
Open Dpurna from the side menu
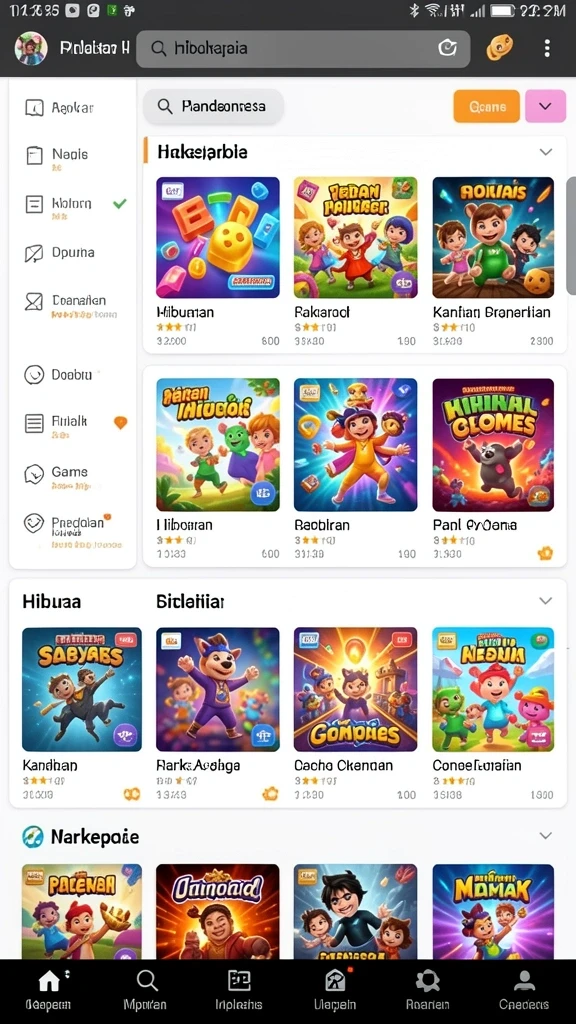click(x=72, y=253)
